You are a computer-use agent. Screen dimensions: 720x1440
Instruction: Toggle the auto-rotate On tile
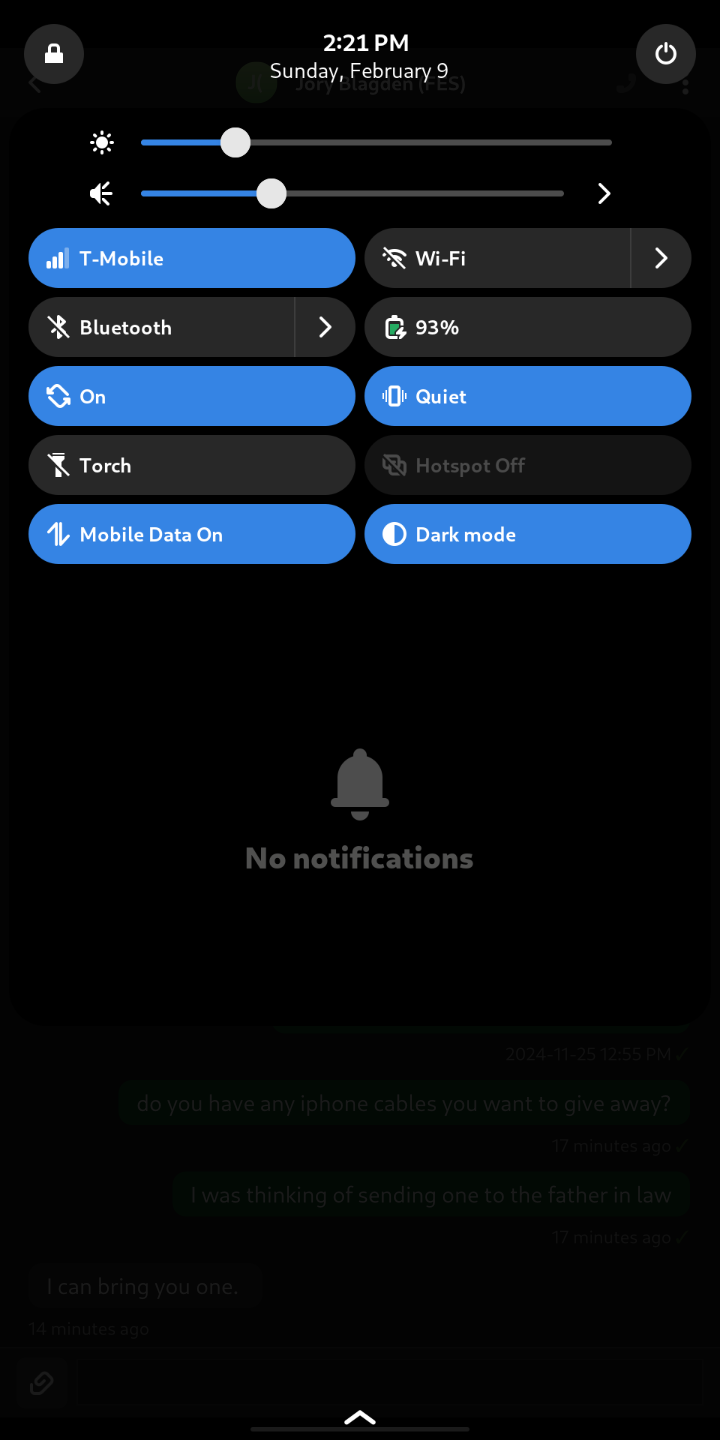192,396
